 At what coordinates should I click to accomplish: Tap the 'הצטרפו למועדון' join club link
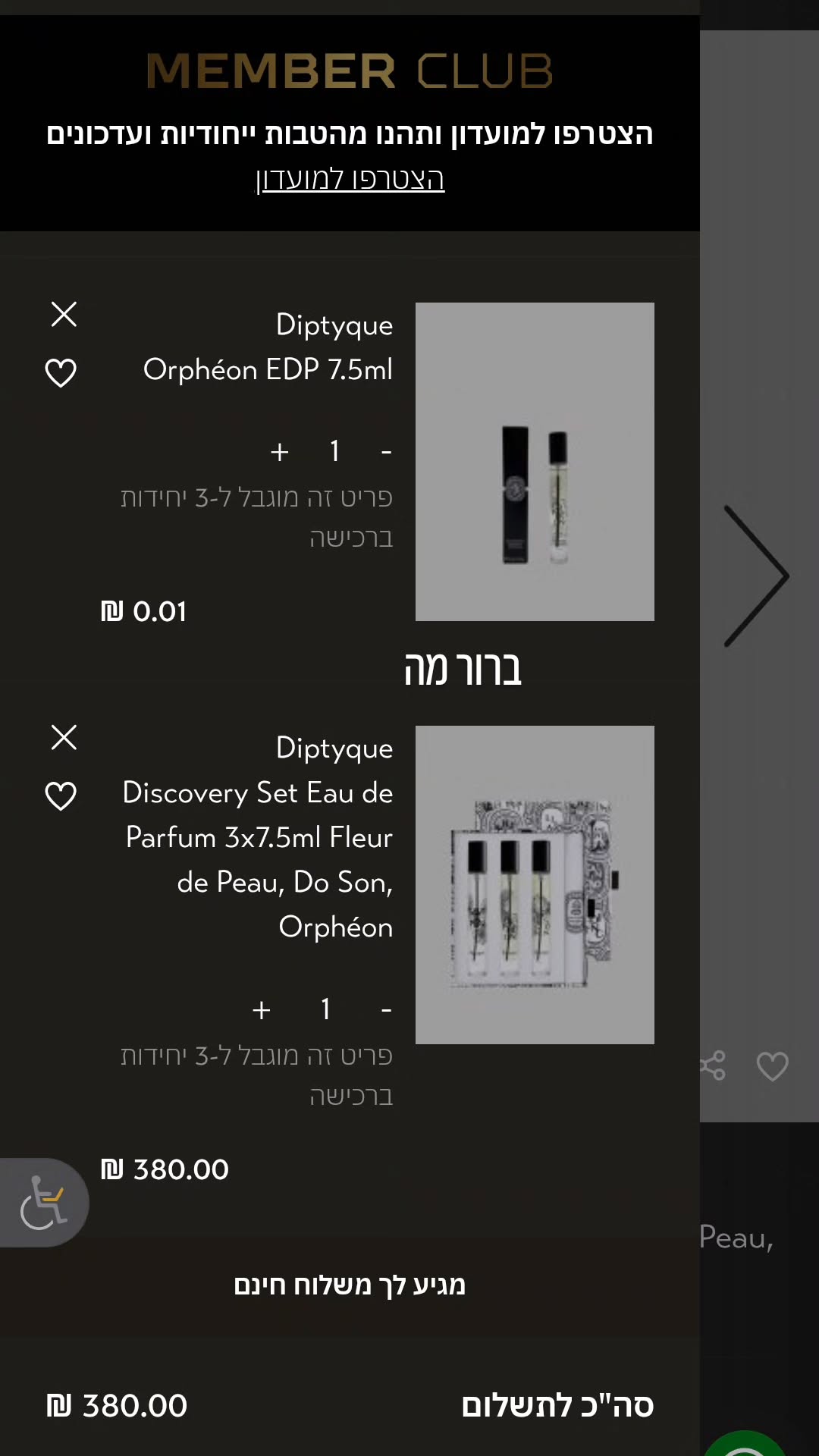tap(350, 180)
